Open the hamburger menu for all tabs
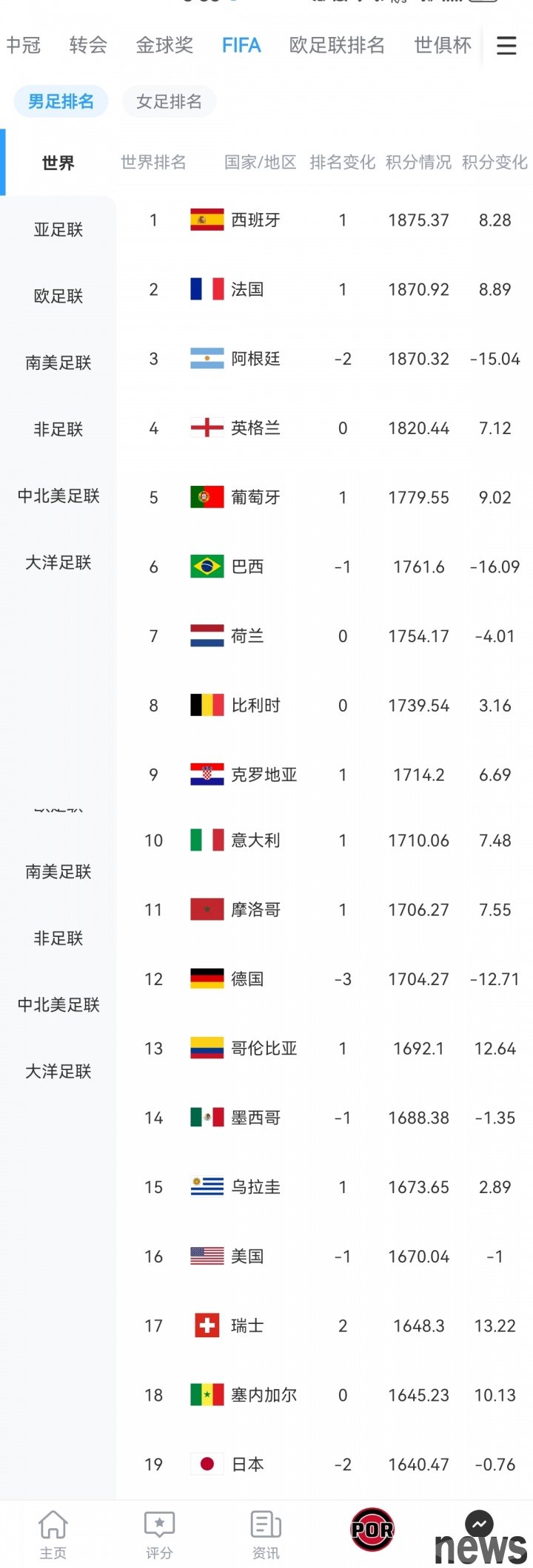The width and height of the screenshot is (533, 1568). point(506,46)
